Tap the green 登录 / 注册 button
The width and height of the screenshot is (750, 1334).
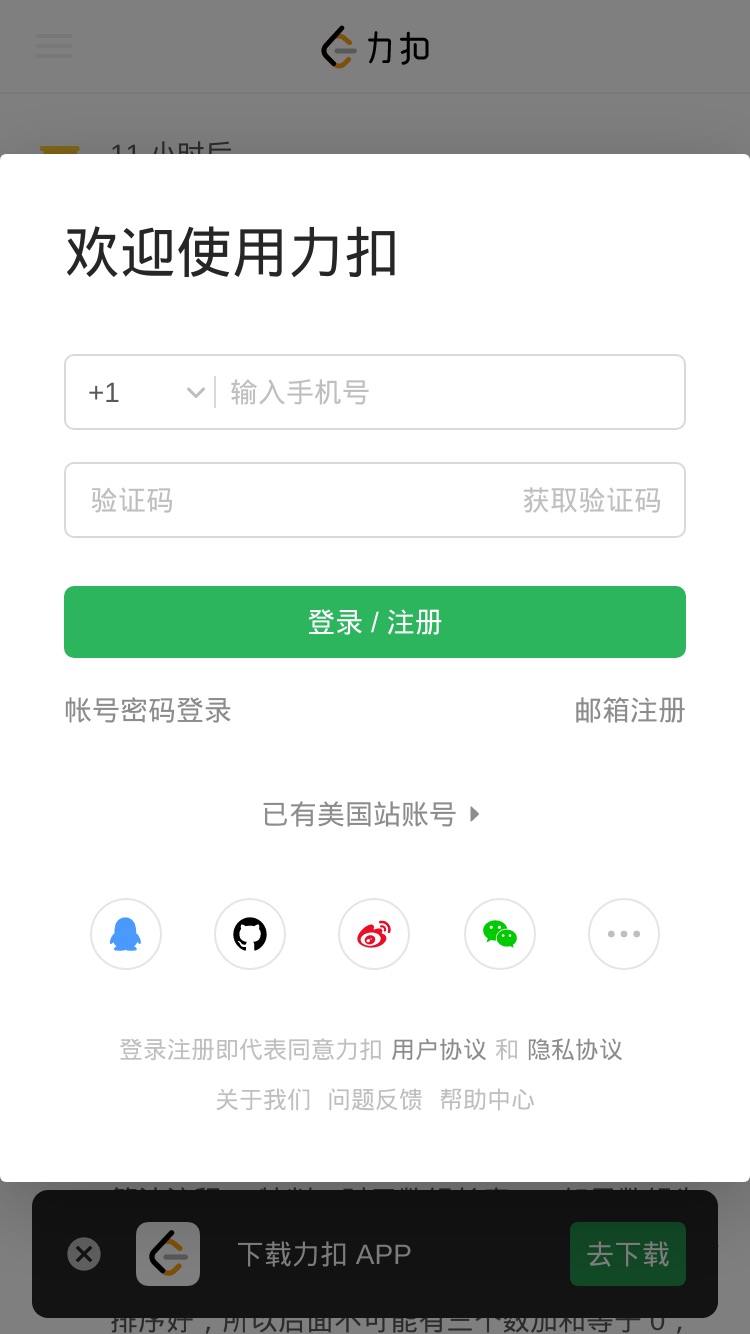(375, 622)
